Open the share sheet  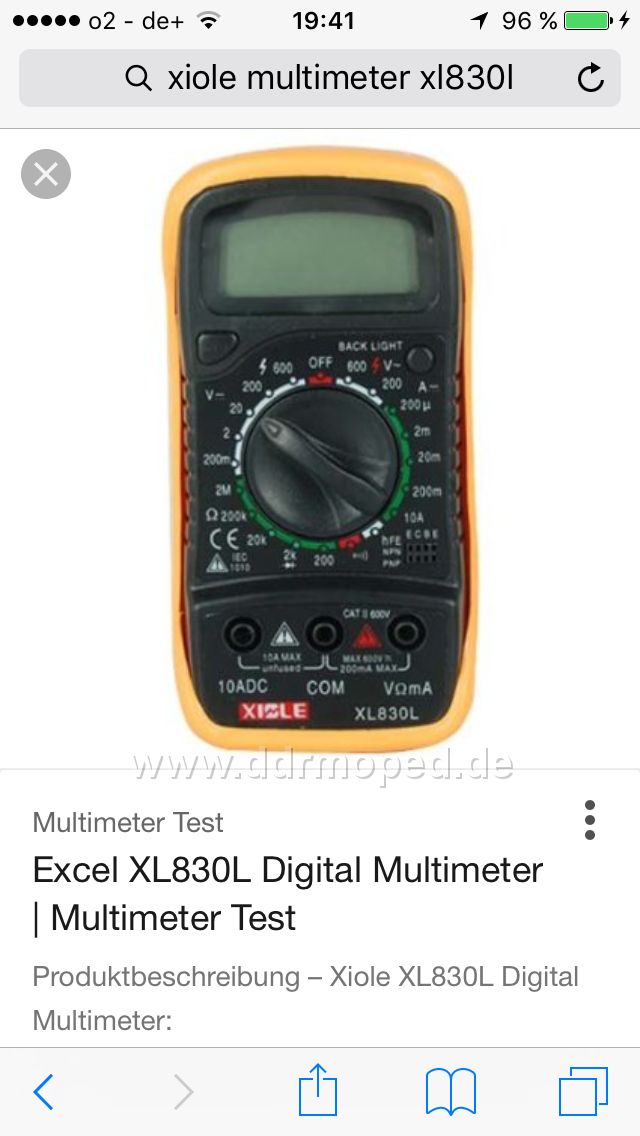coord(318,1089)
